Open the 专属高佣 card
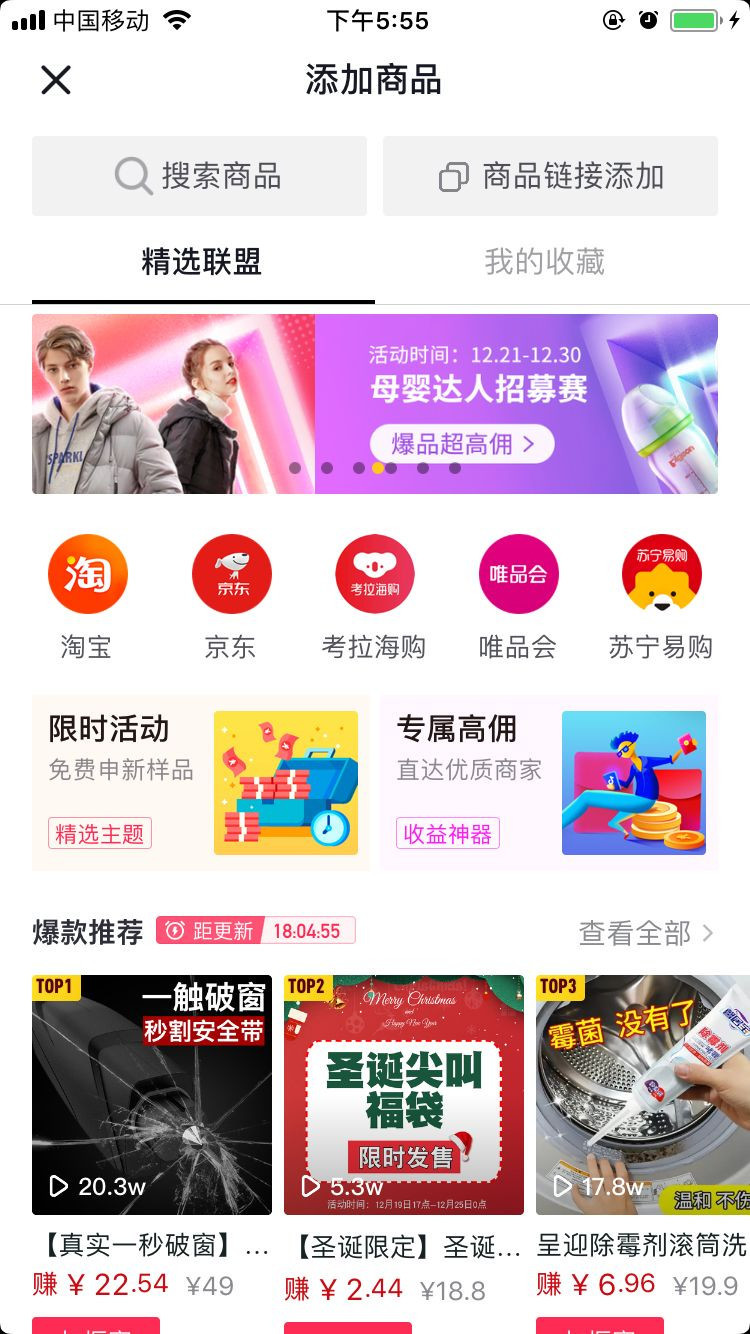The height and width of the screenshot is (1334, 750). click(549, 782)
